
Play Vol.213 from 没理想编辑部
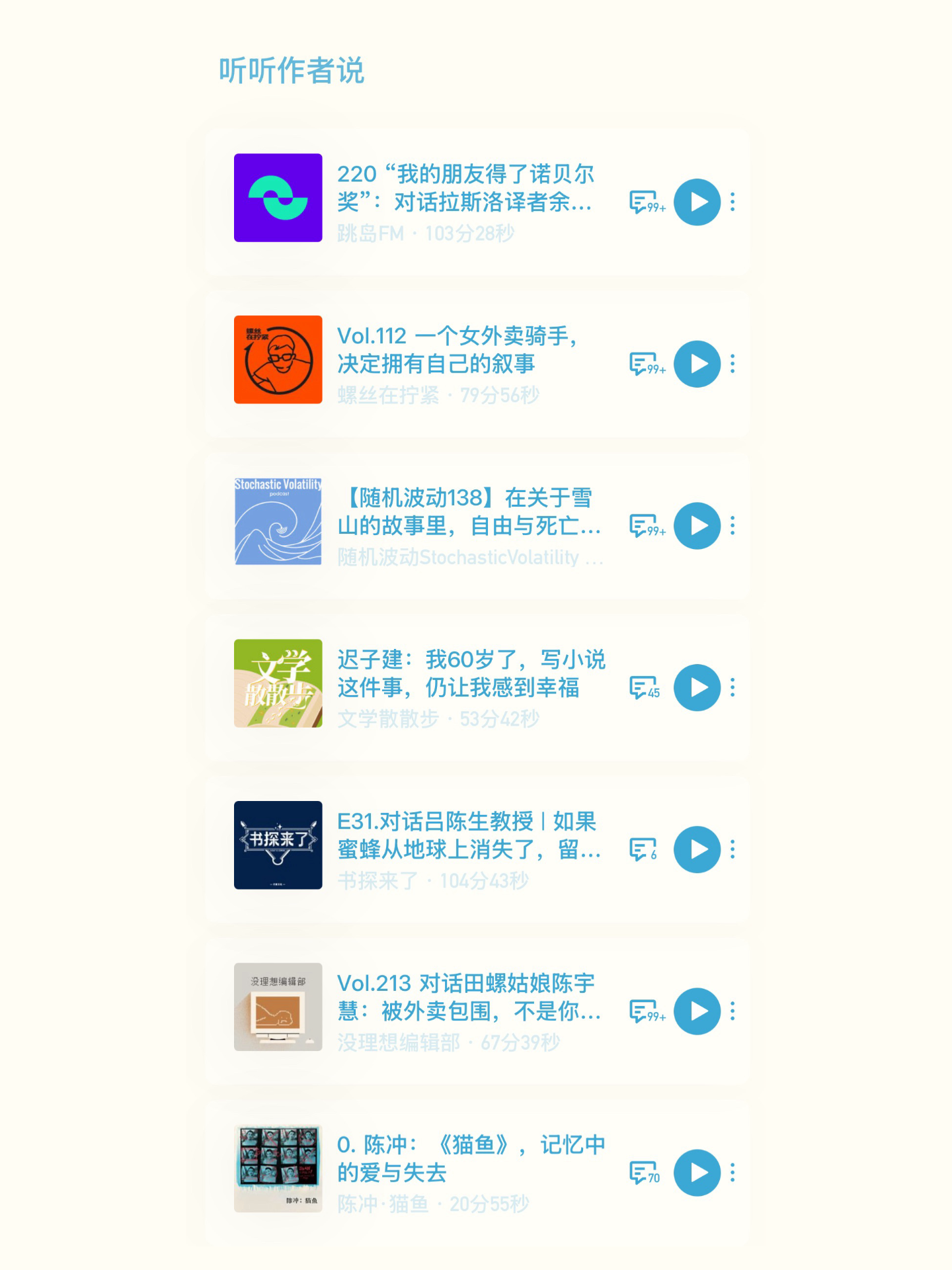tap(697, 1011)
